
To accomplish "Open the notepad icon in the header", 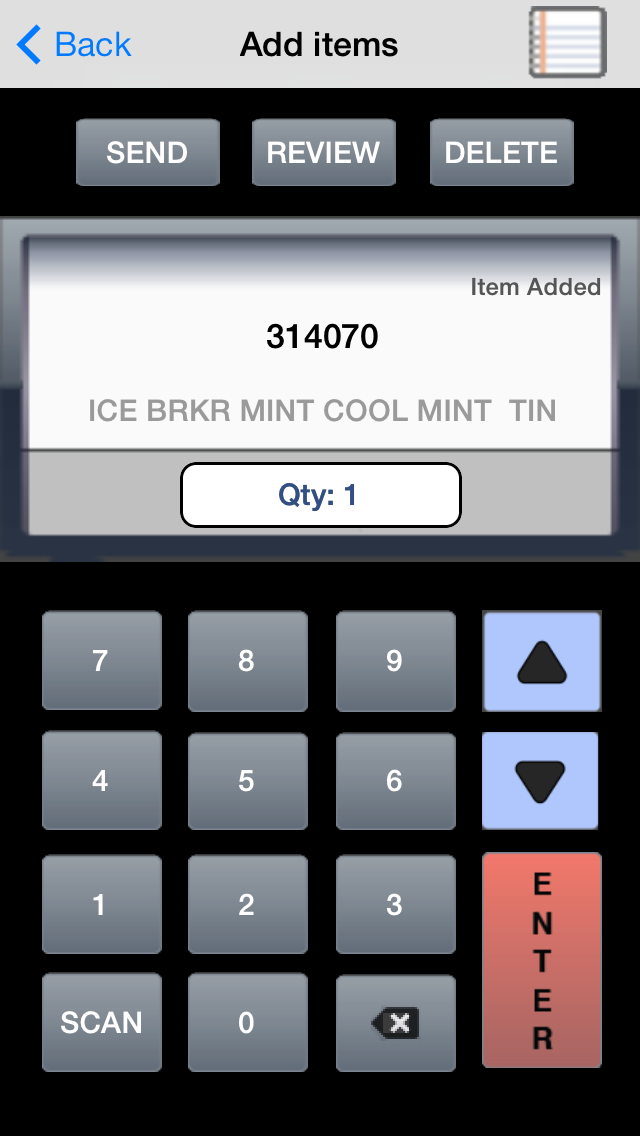I will point(567,43).
